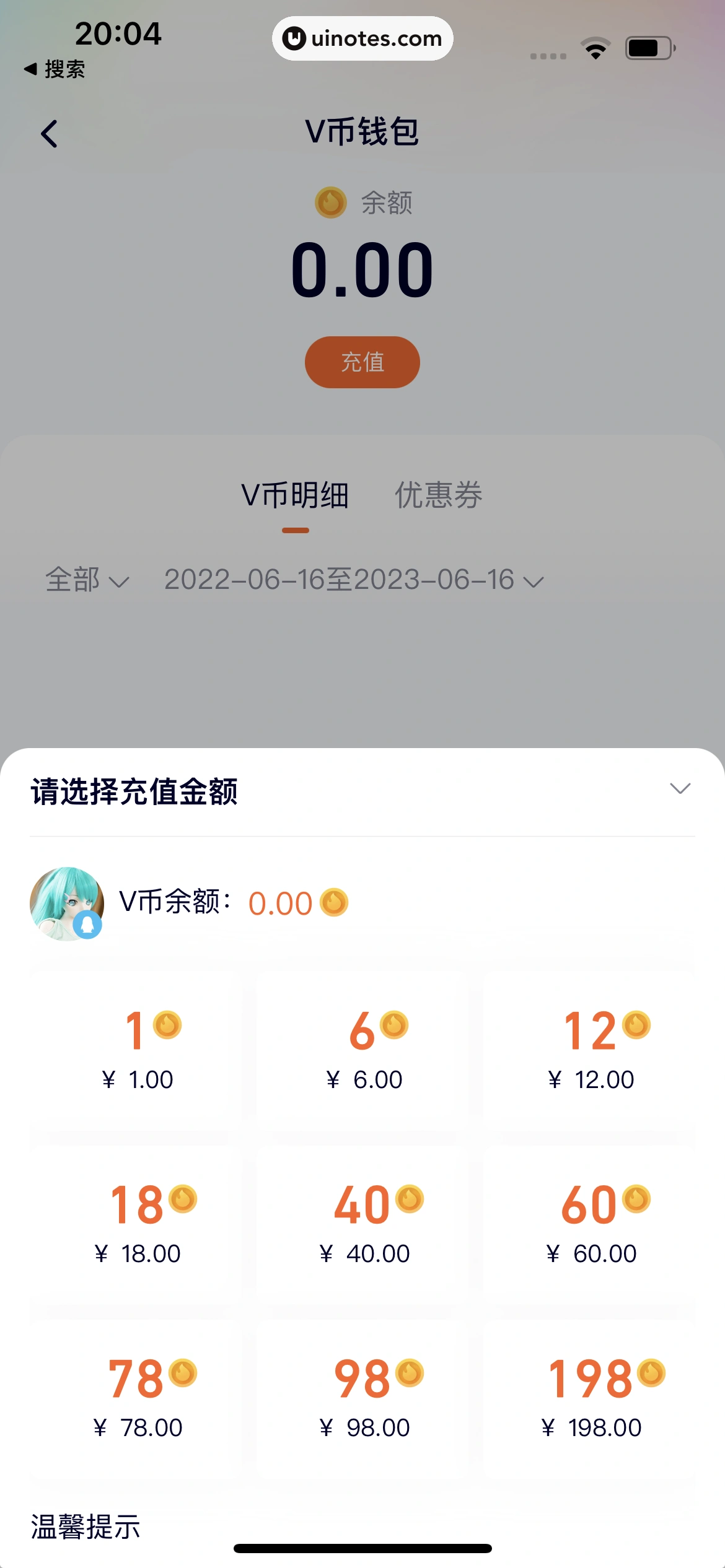Image resolution: width=725 pixels, height=1568 pixels.
Task: Choose the 6 V-coin package
Action: pos(363,1047)
